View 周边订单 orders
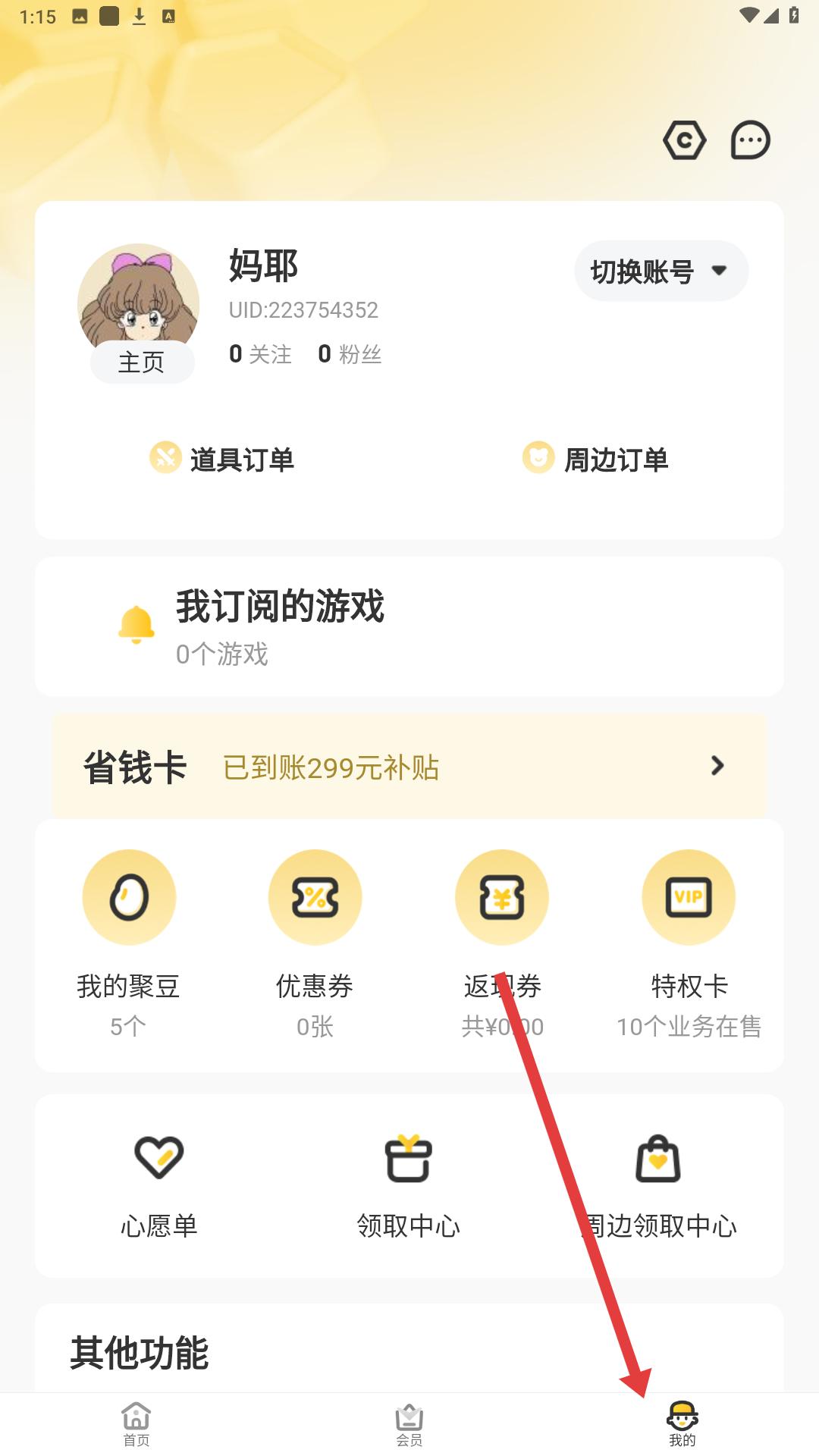The width and height of the screenshot is (819, 1456). point(596,459)
